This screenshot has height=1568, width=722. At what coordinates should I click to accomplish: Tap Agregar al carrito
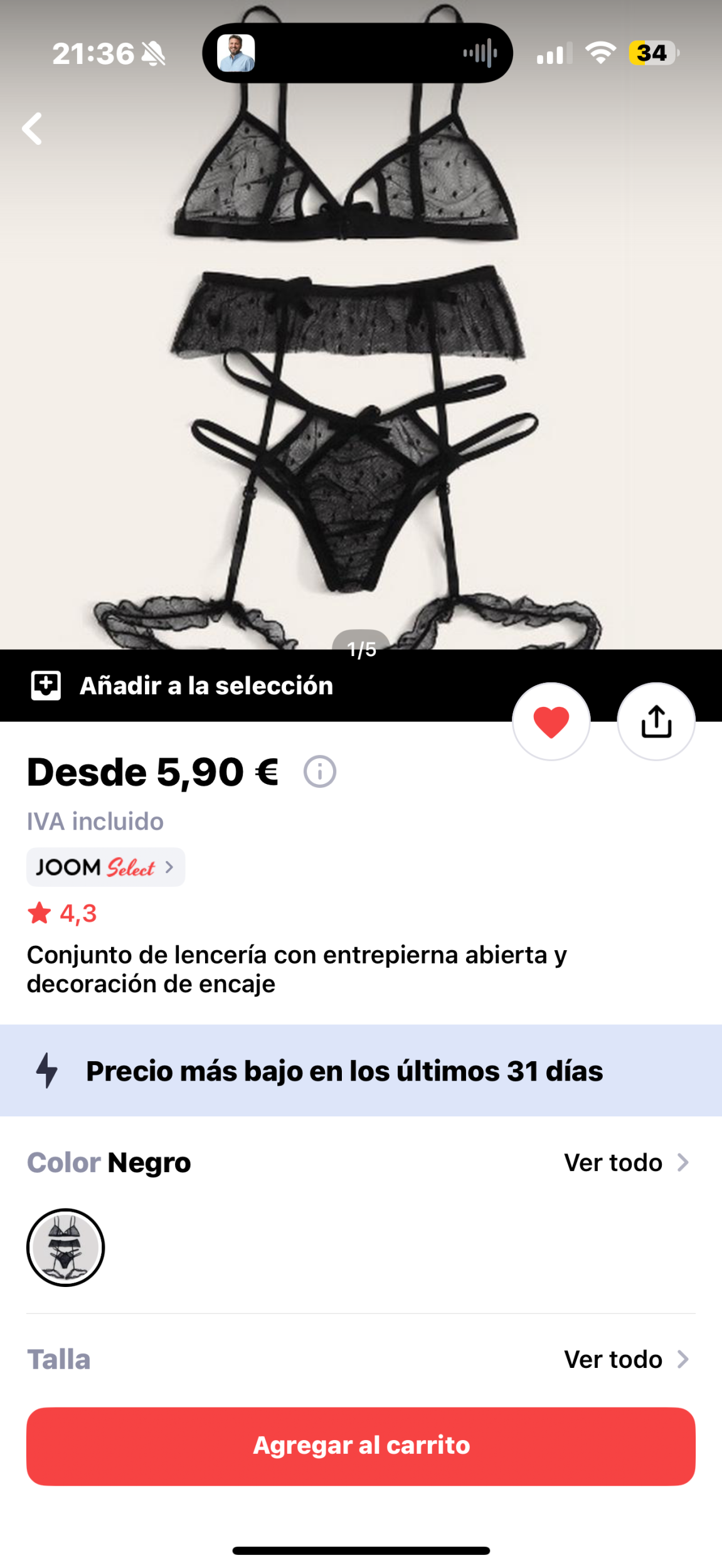click(x=361, y=1446)
